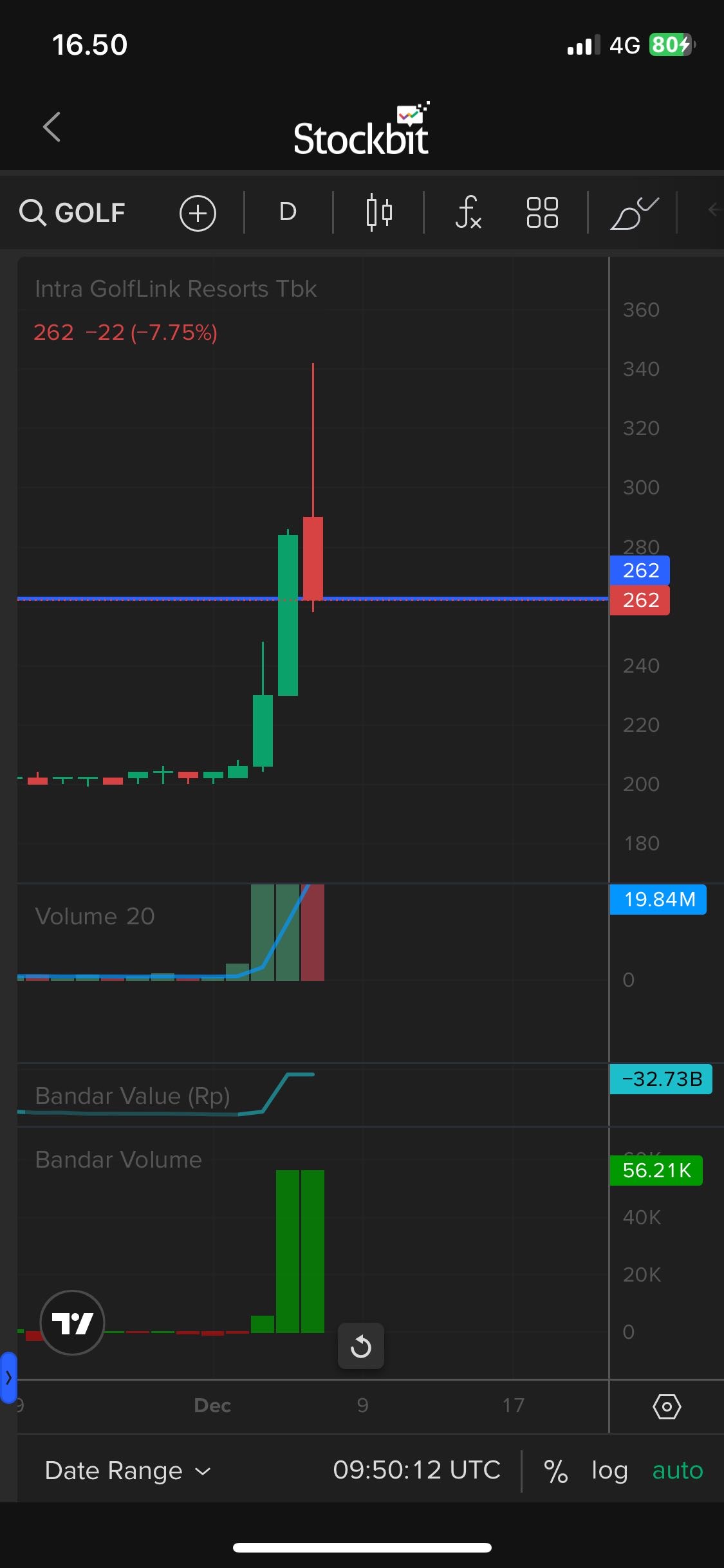The height and width of the screenshot is (1568, 724).
Task: Expand the blue side panel handle
Action: (8, 1377)
